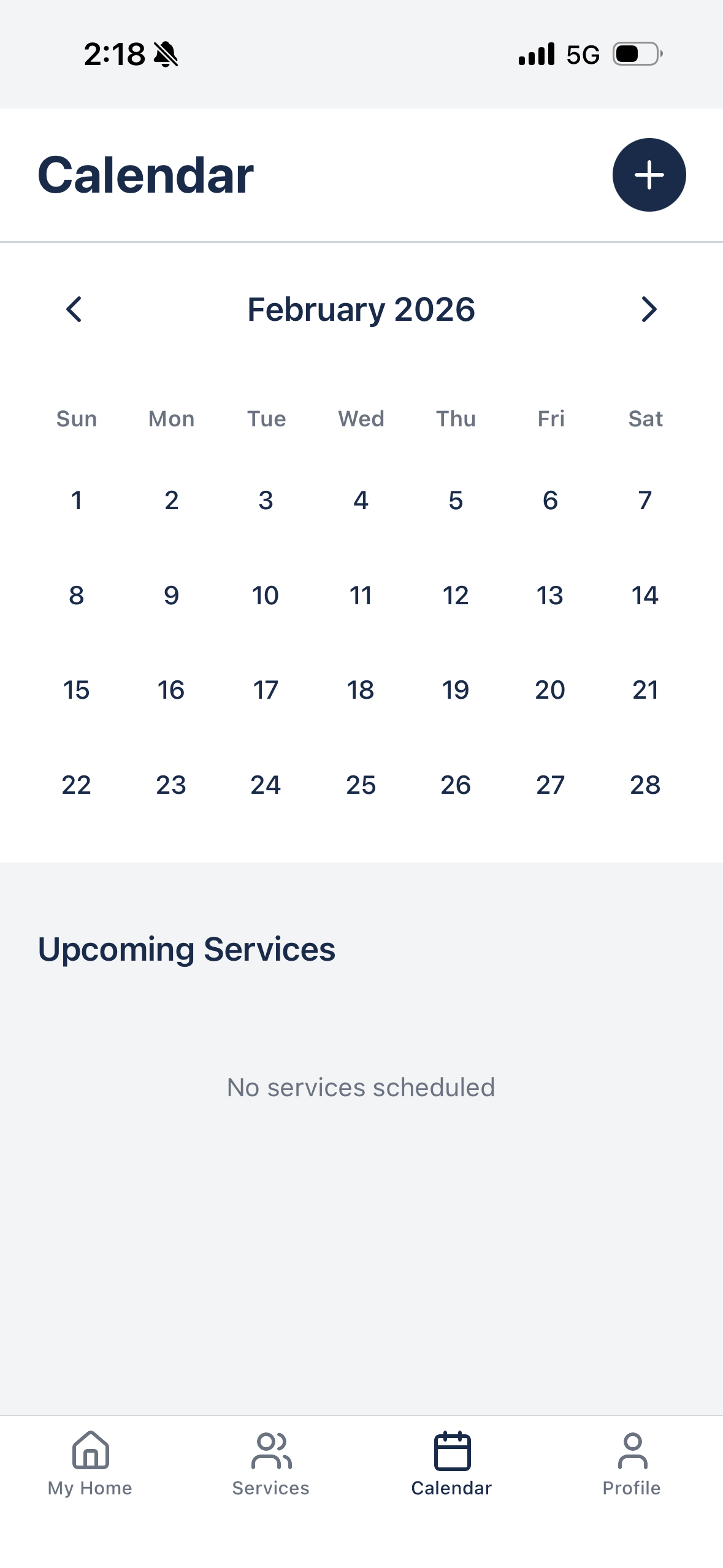Image resolution: width=723 pixels, height=1568 pixels.
Task: Choose February 20 on the calendar
Action: [550, 690]
